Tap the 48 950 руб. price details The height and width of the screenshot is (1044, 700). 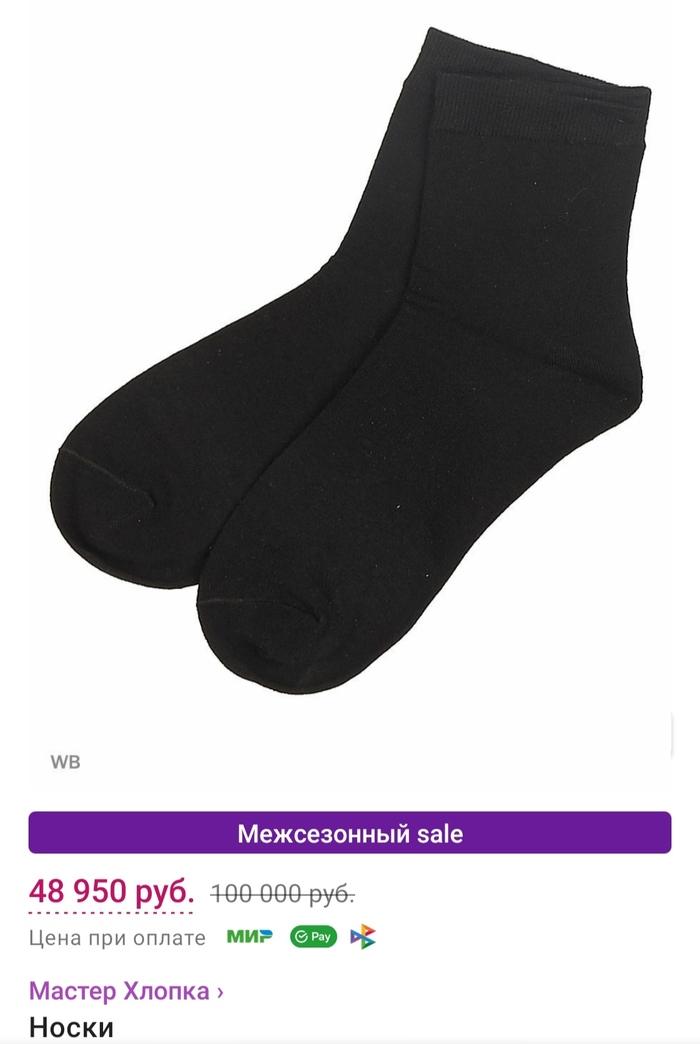111,891
